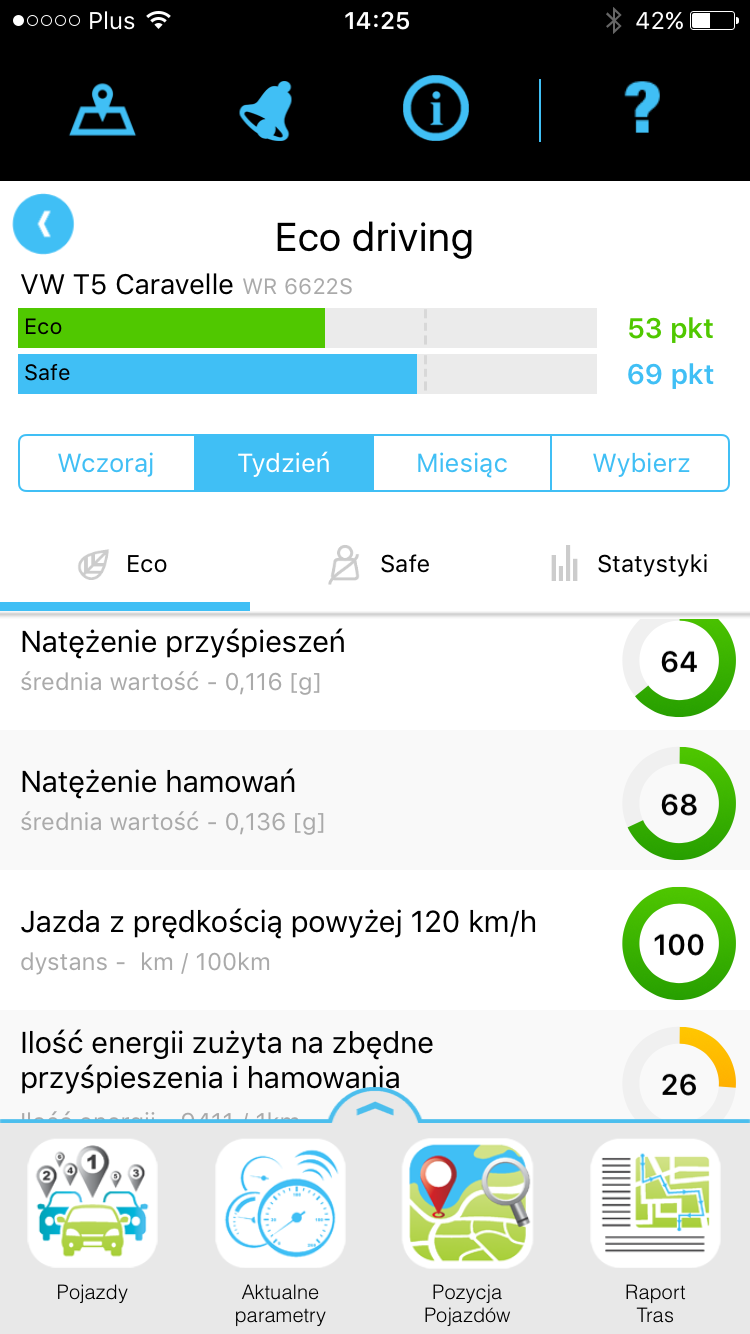Select the Wczoraj period

(x=106, y=463)
